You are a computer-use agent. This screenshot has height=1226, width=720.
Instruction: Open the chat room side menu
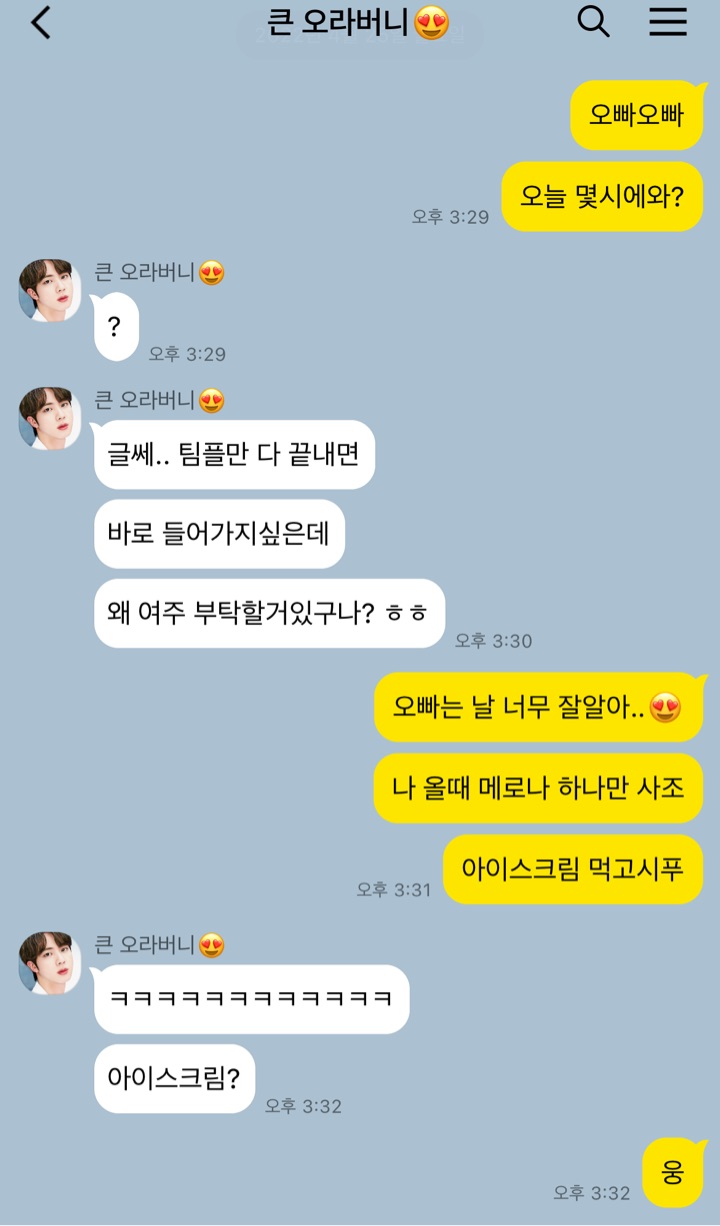(x=668, y=22)
